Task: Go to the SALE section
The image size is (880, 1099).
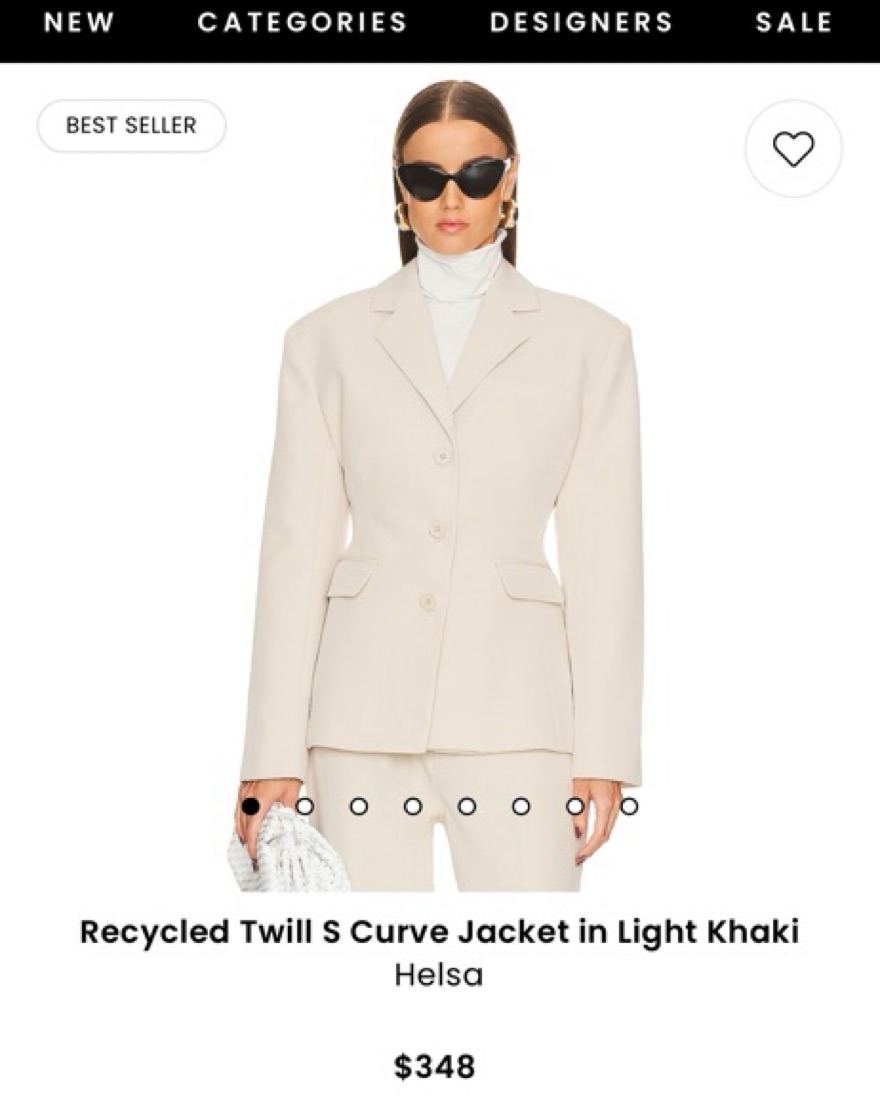Action: coord(794,22)
